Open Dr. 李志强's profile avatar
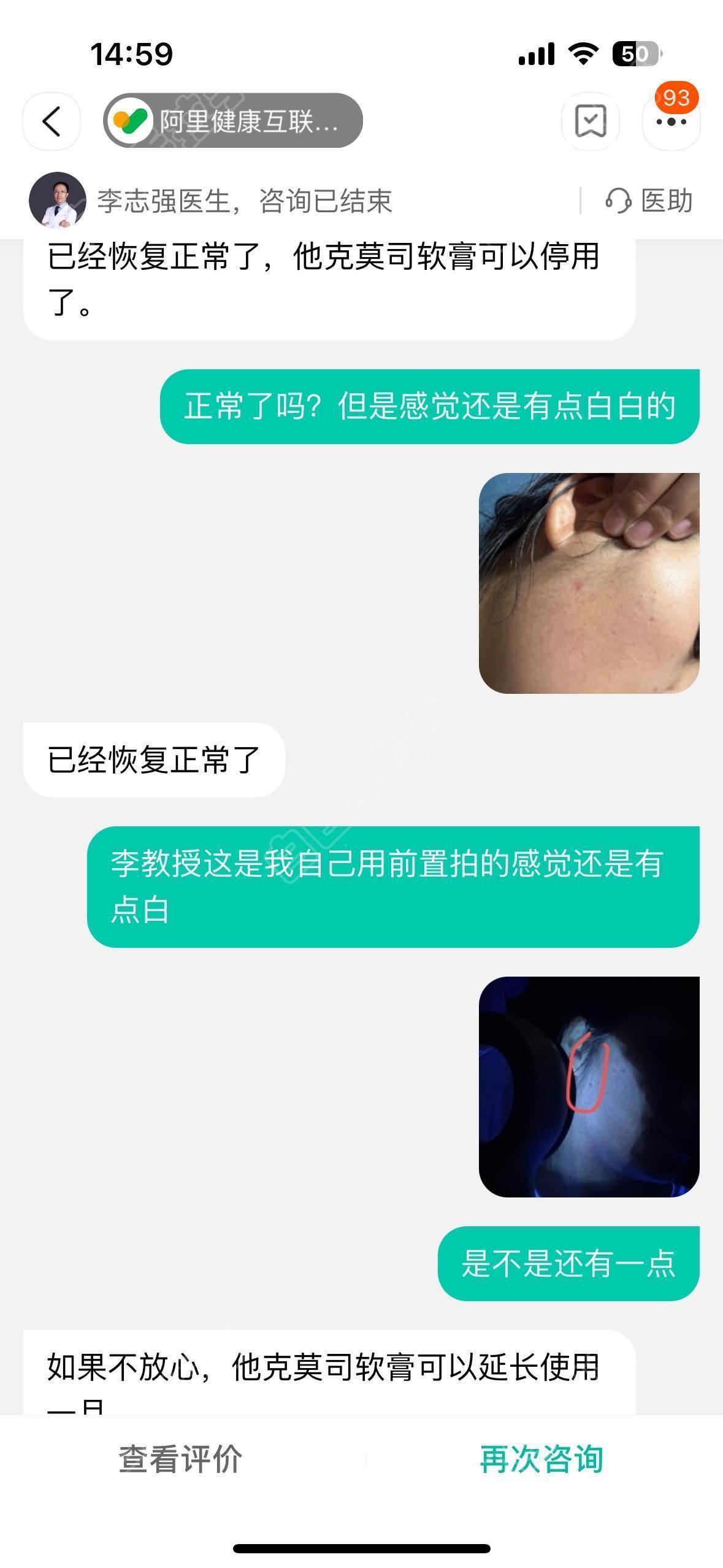Image resolution: width=723 pixels, height=1568 pixels. click(x=58, y=201)
